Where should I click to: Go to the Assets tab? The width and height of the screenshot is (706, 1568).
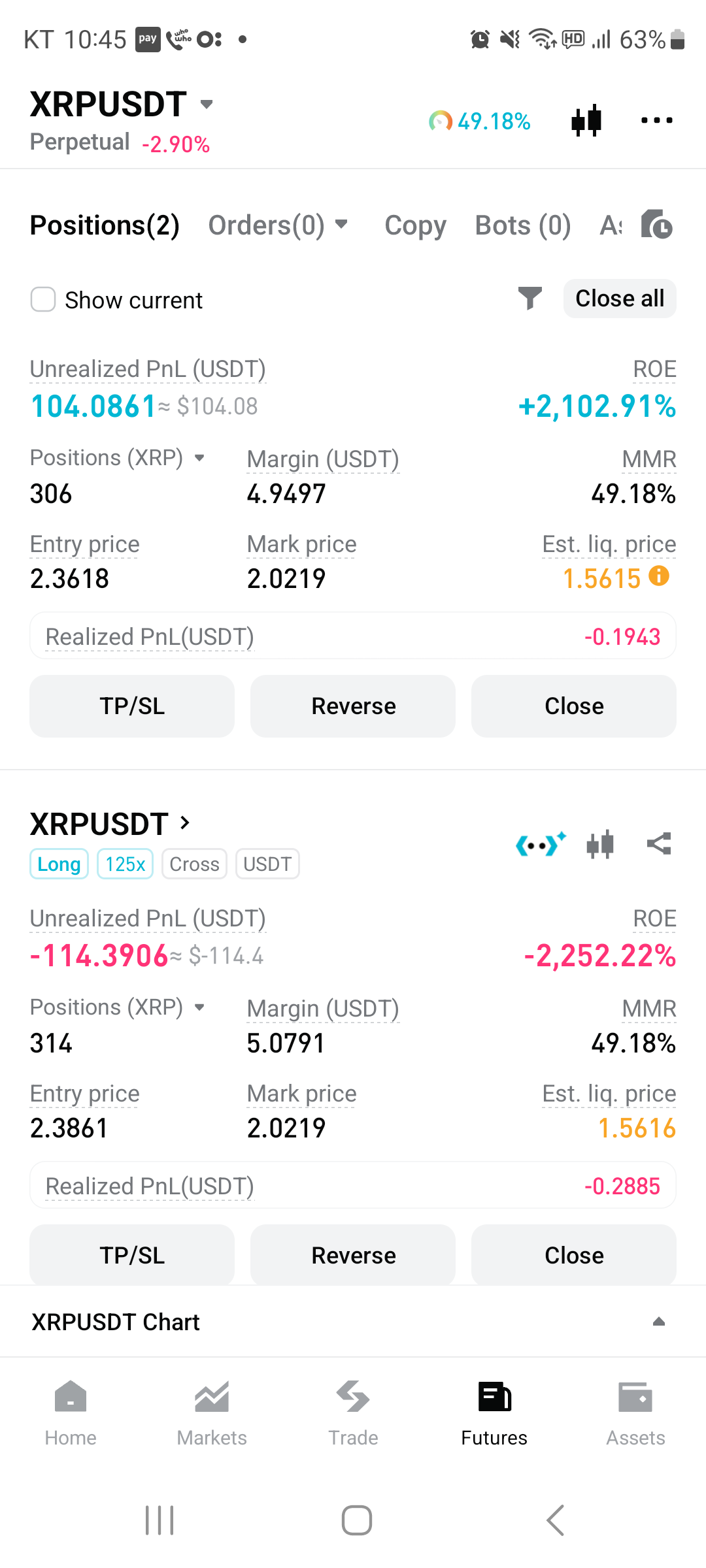pyautogui.click(x=635, y=1413)
